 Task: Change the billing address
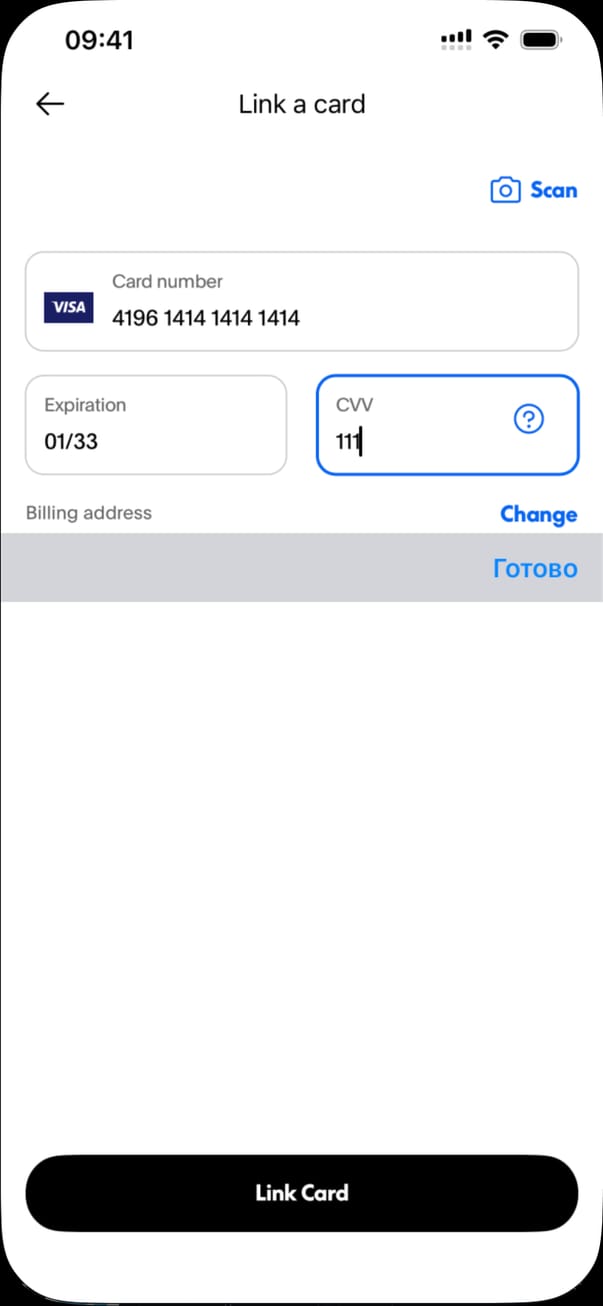(x=538, y=514)
